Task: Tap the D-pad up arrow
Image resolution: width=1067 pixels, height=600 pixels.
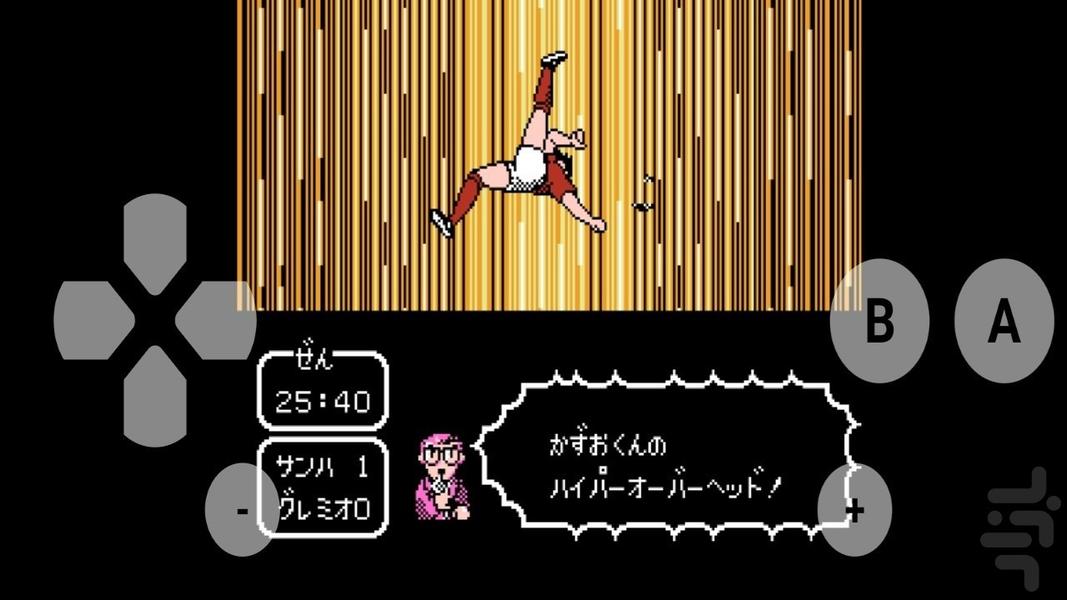Action: coord(155,240)
